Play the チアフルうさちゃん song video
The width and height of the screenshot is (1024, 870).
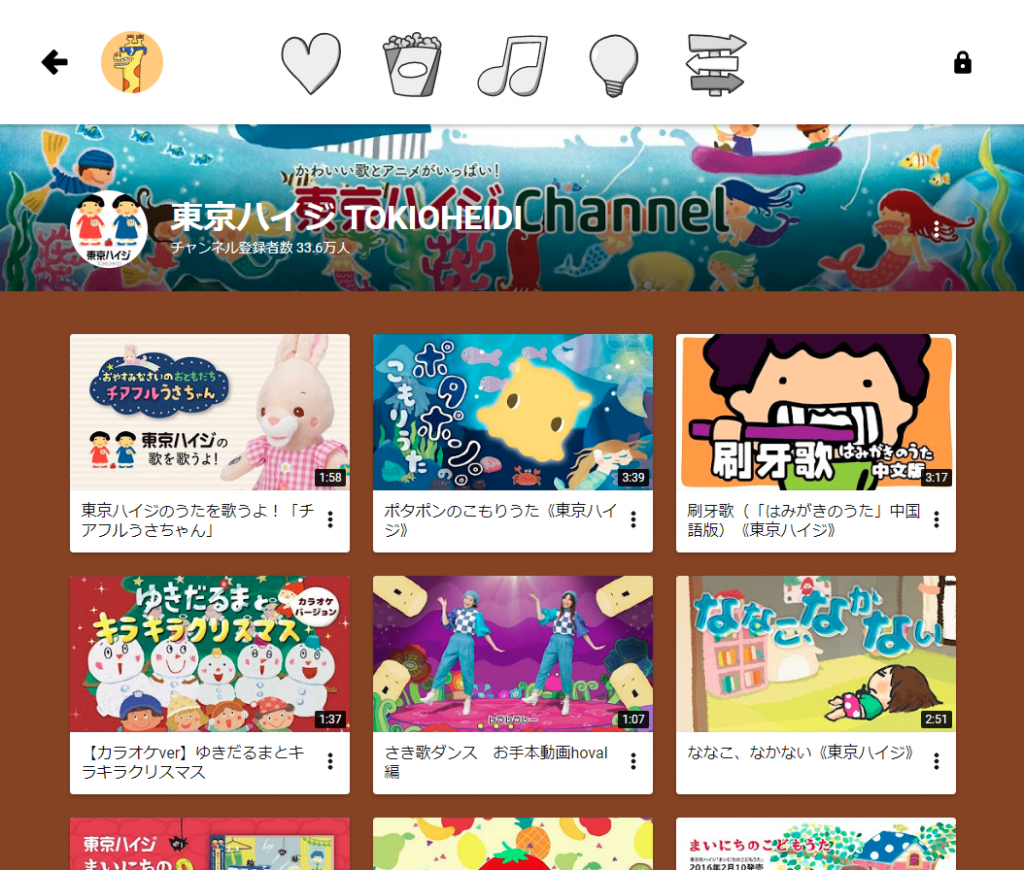[x=210, y=412]
